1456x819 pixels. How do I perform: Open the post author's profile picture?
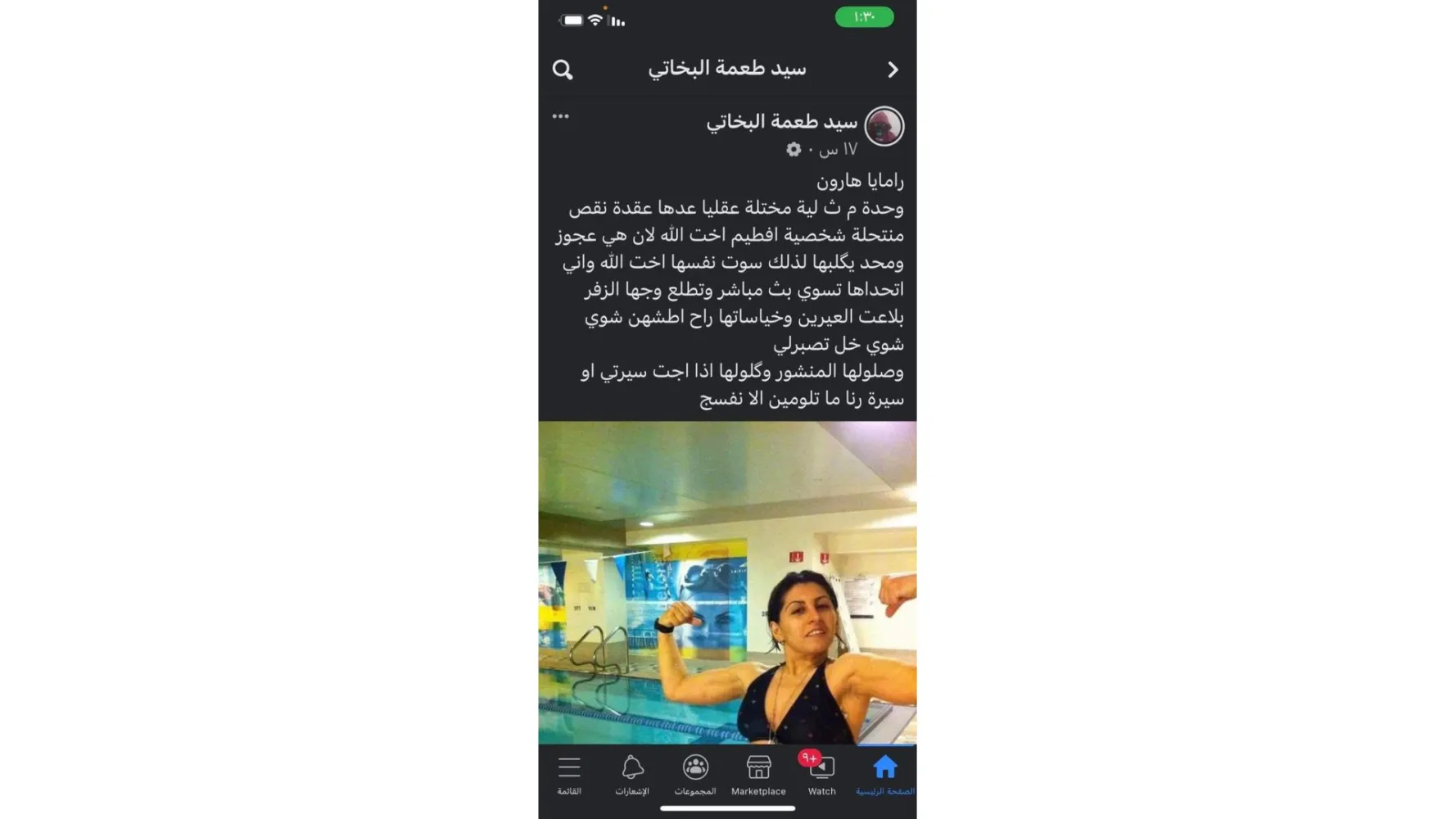tap(884, 127)
